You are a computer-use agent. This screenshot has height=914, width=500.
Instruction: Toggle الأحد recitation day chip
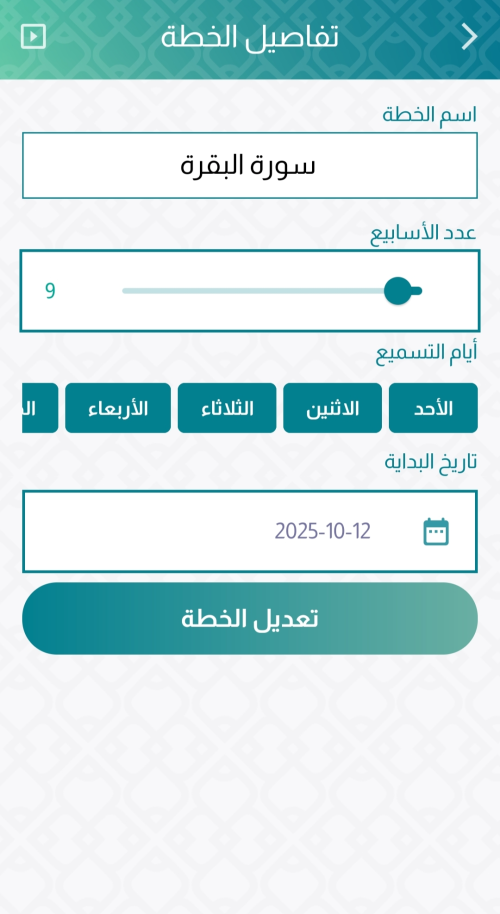pyautogui.click(x=433, y=408)
